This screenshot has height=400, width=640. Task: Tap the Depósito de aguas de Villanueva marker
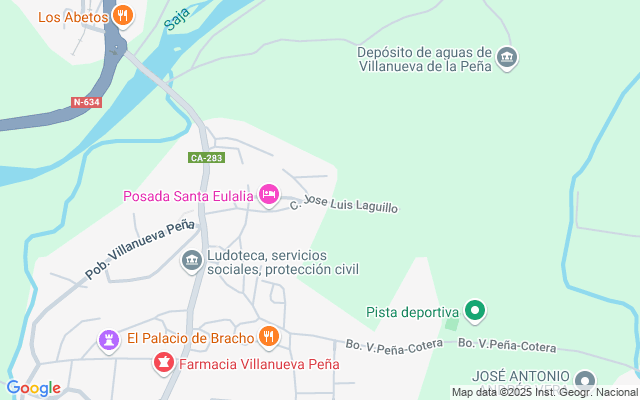tap(507, 58)
